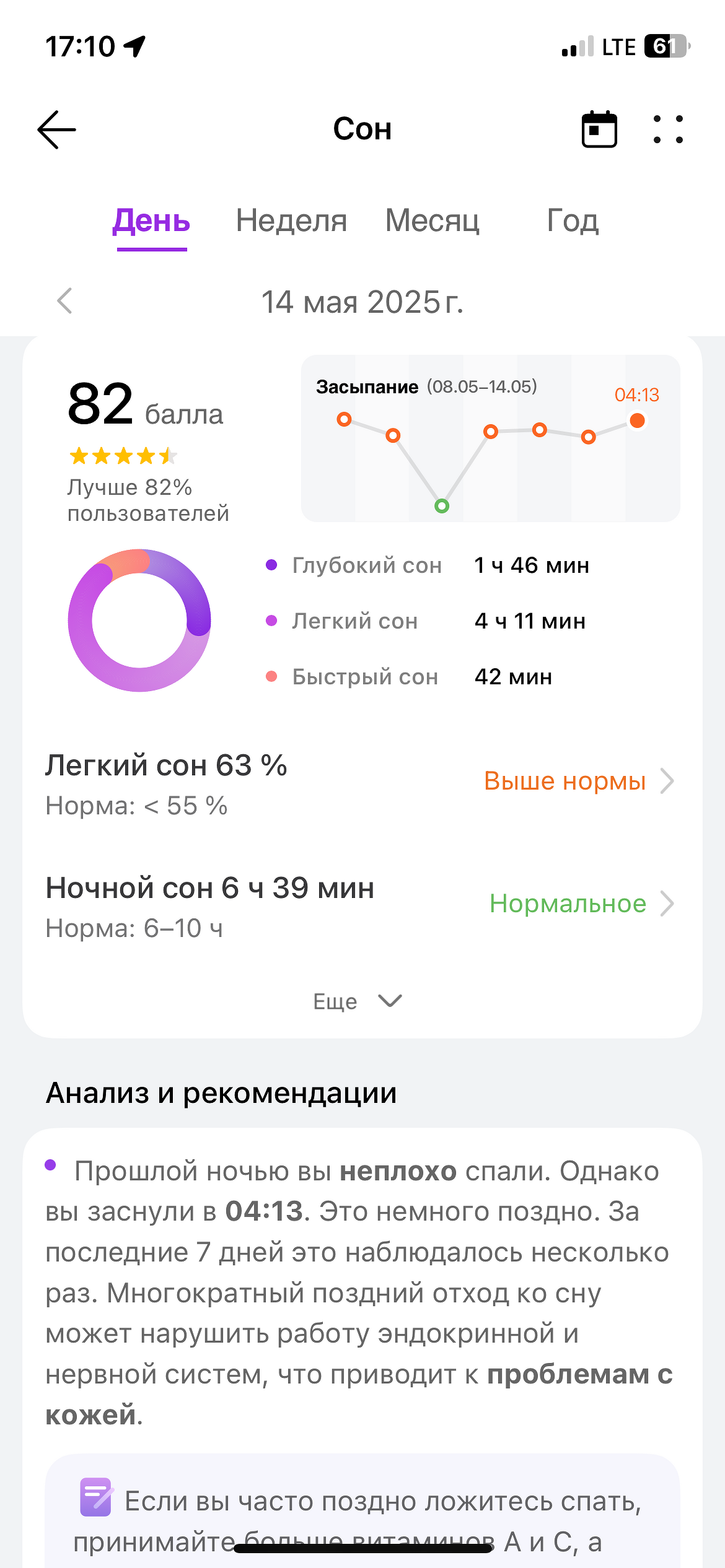Go to the previous day's sleep data
Image resolution: width=725 pixels, height=1568 pixels.
pos(65,301)
